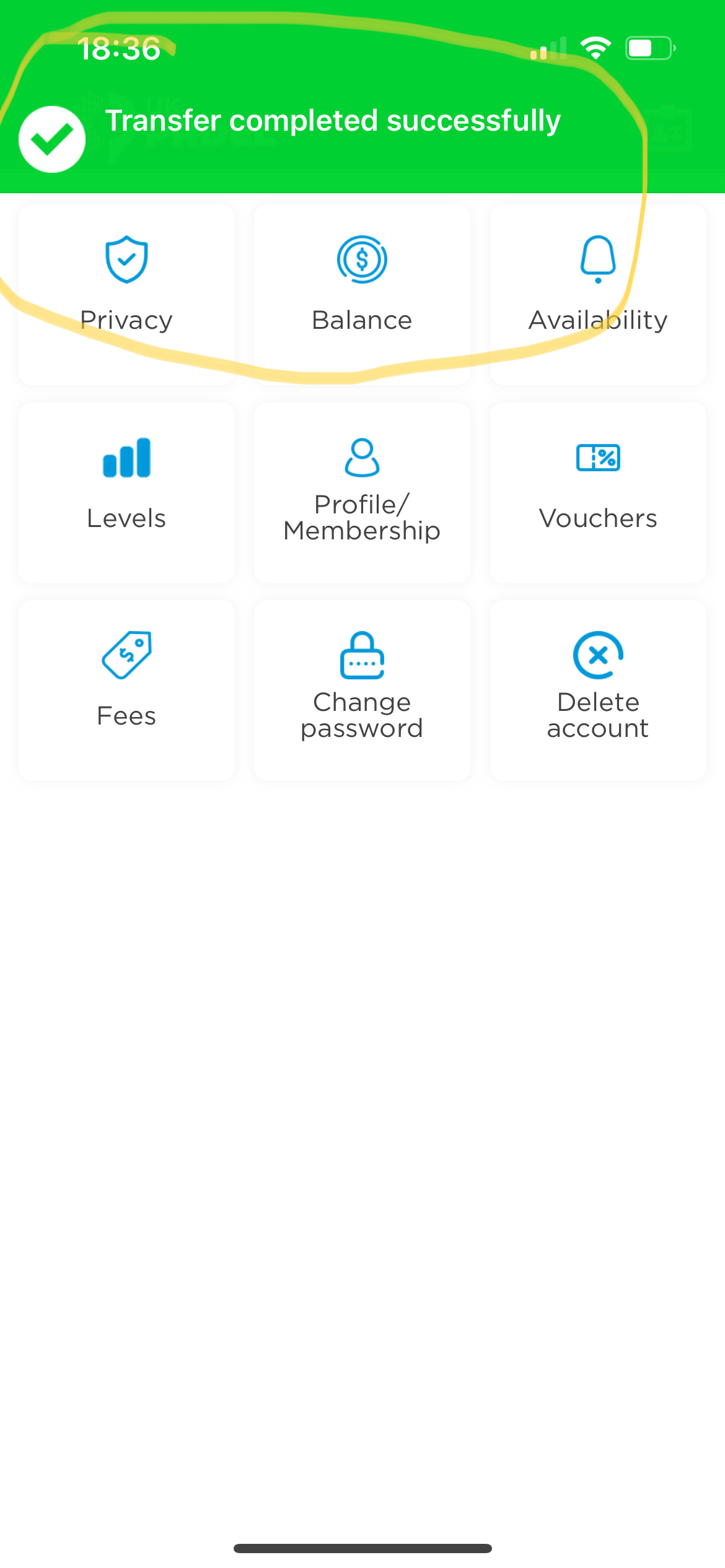Open the Privacy settings tile
This screenshot has width=725, height=1568.
click(x=126, y=294)
